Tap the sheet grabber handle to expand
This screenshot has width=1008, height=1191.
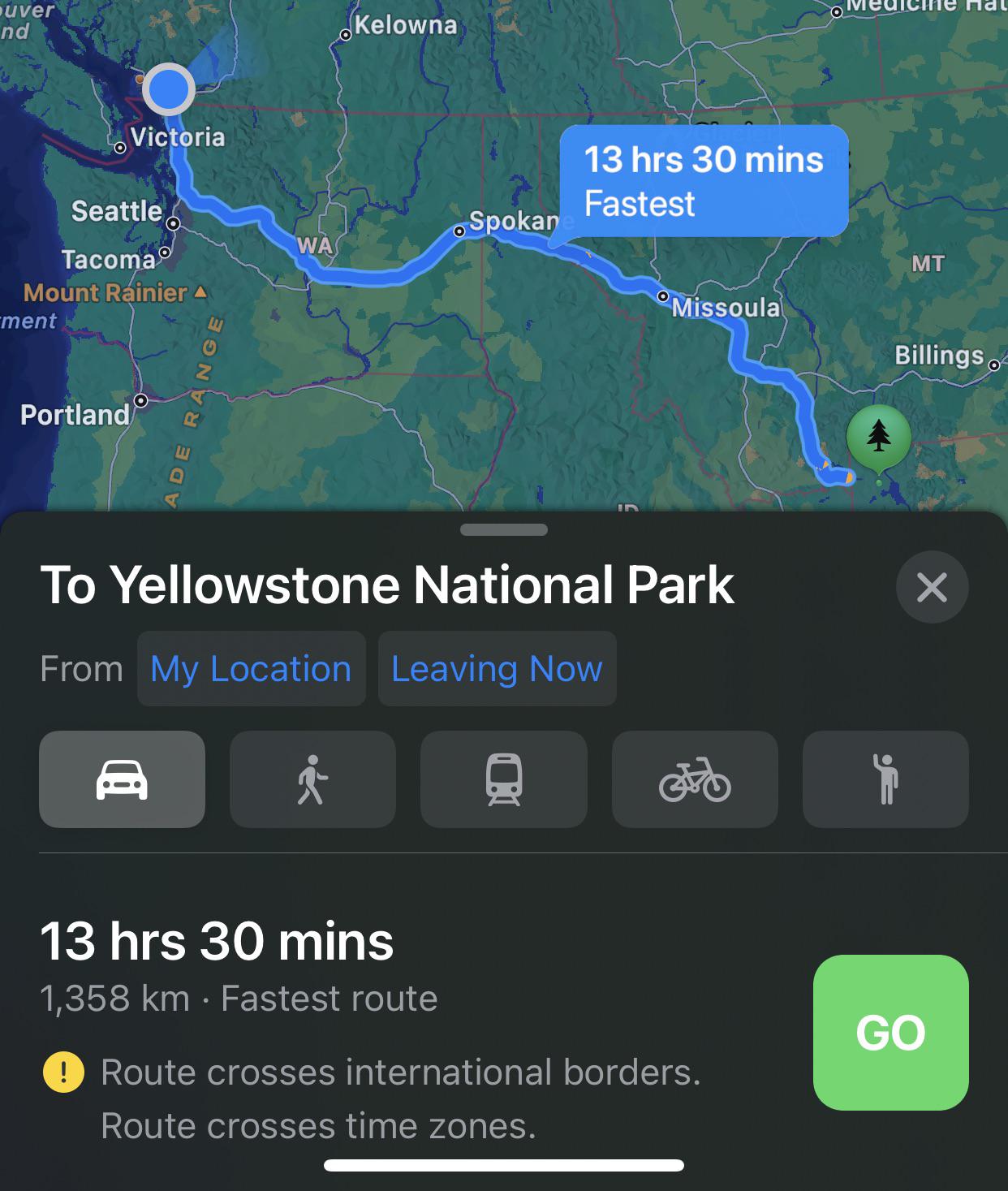503,530
